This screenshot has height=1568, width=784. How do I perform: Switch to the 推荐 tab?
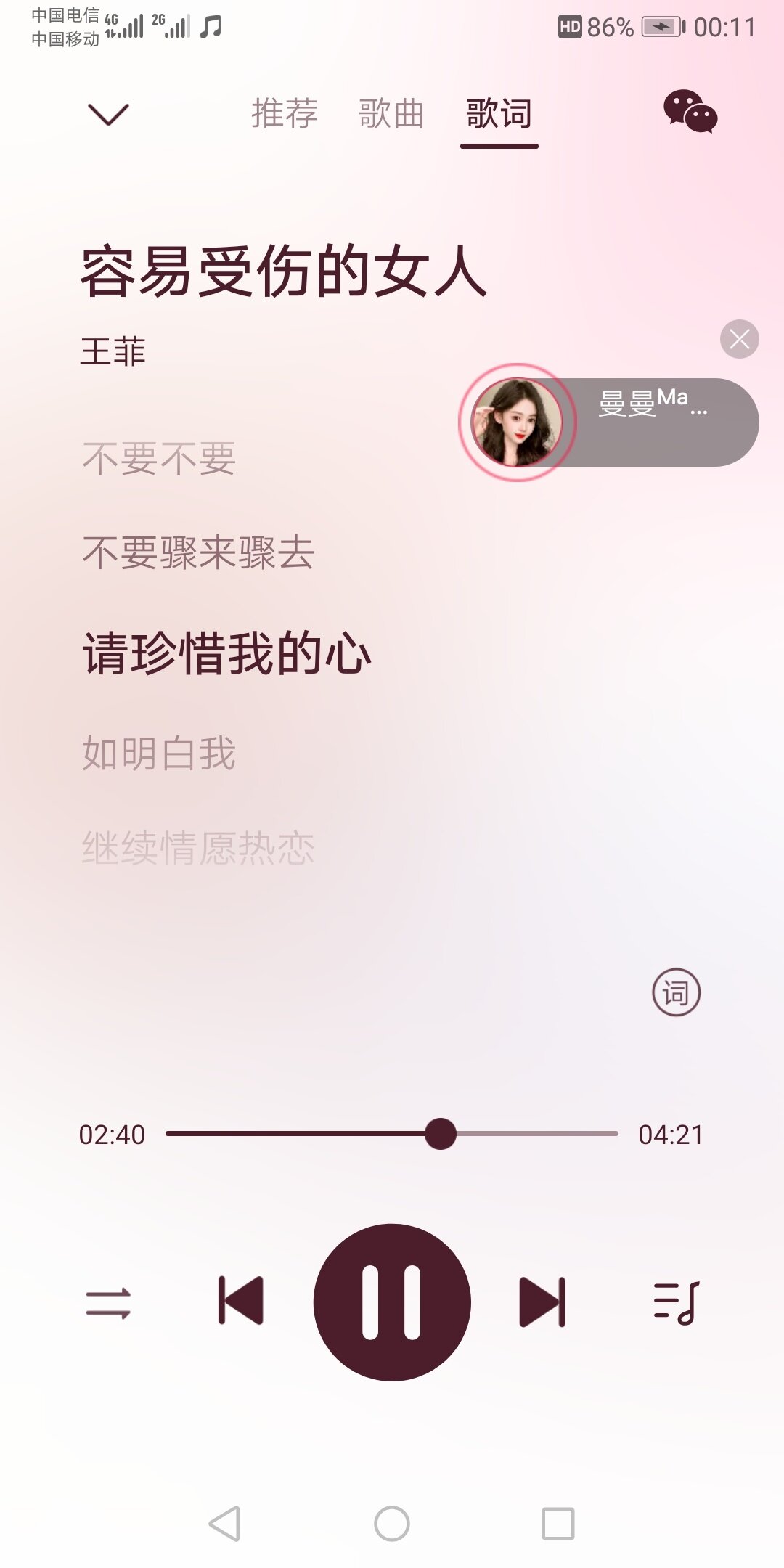[285, 114]
